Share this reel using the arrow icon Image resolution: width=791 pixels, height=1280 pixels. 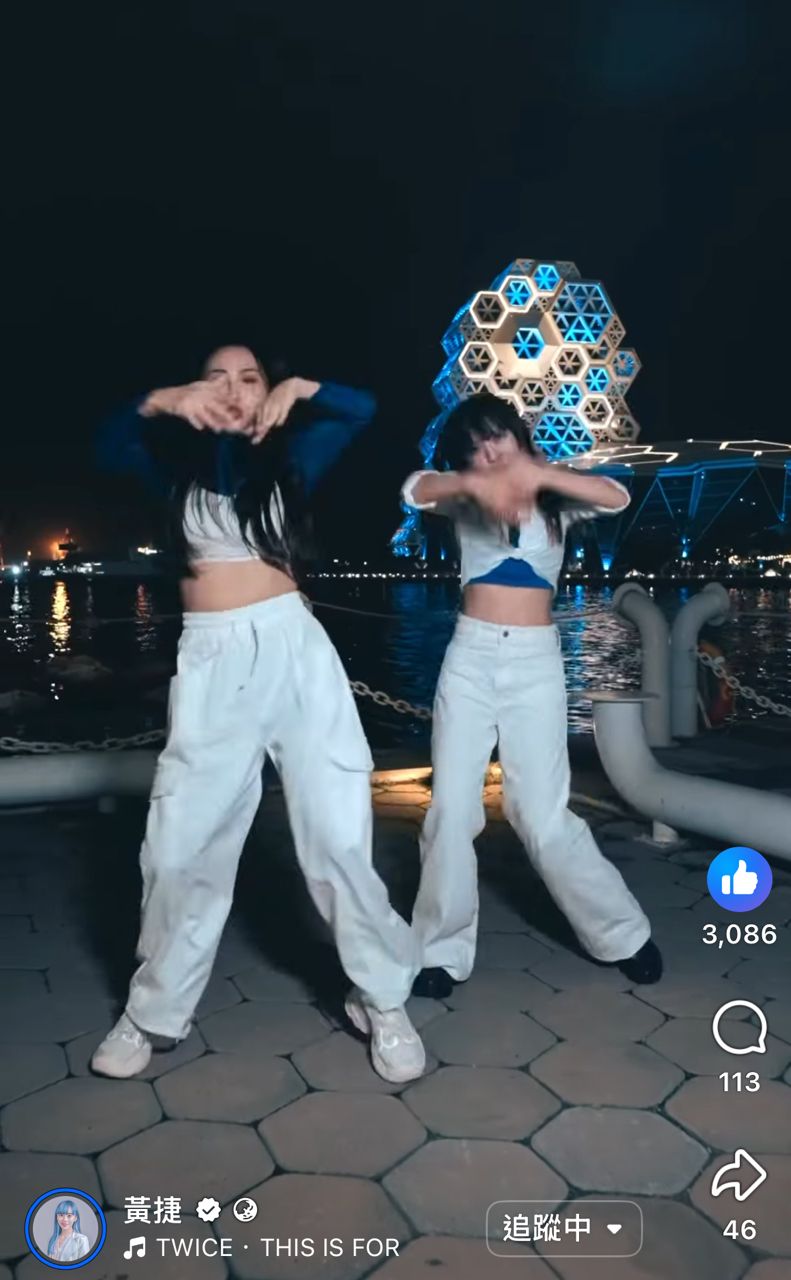(x=739, y=1177)
